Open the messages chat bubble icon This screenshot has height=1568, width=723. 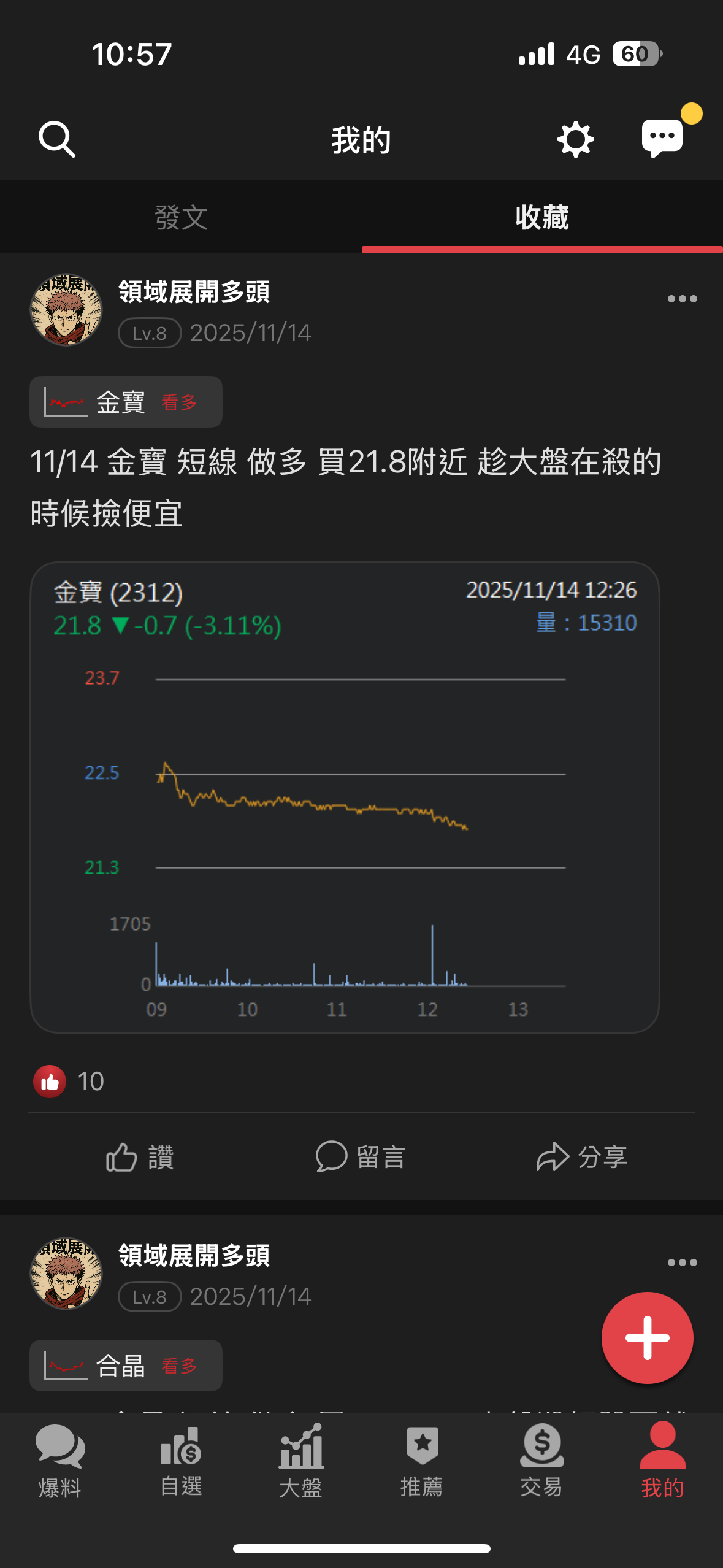662,139
